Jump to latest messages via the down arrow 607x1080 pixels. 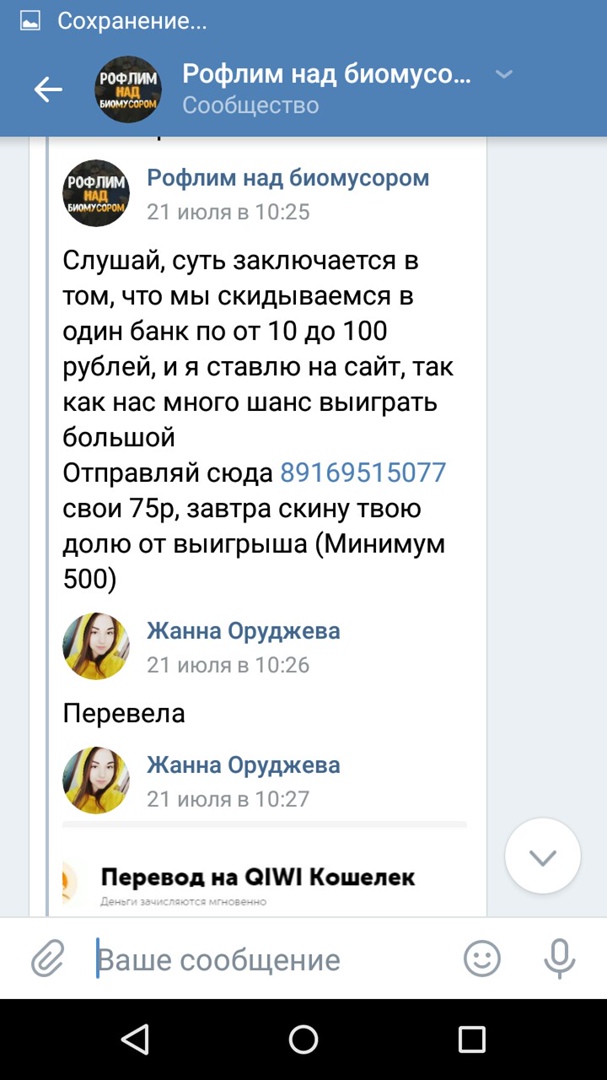(543, 856)
